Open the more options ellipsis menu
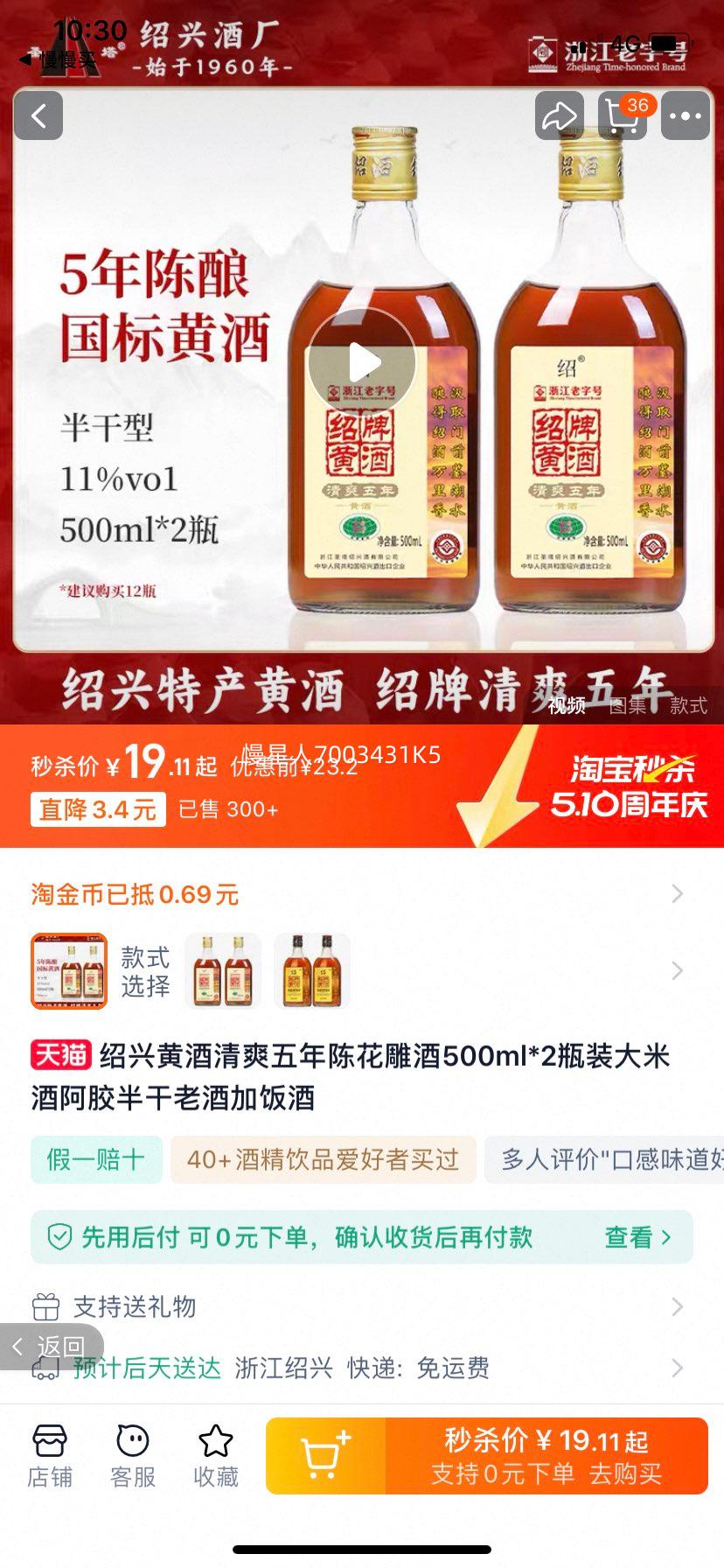The height and width of the screenshot is (1568, 724). (686, 115)
